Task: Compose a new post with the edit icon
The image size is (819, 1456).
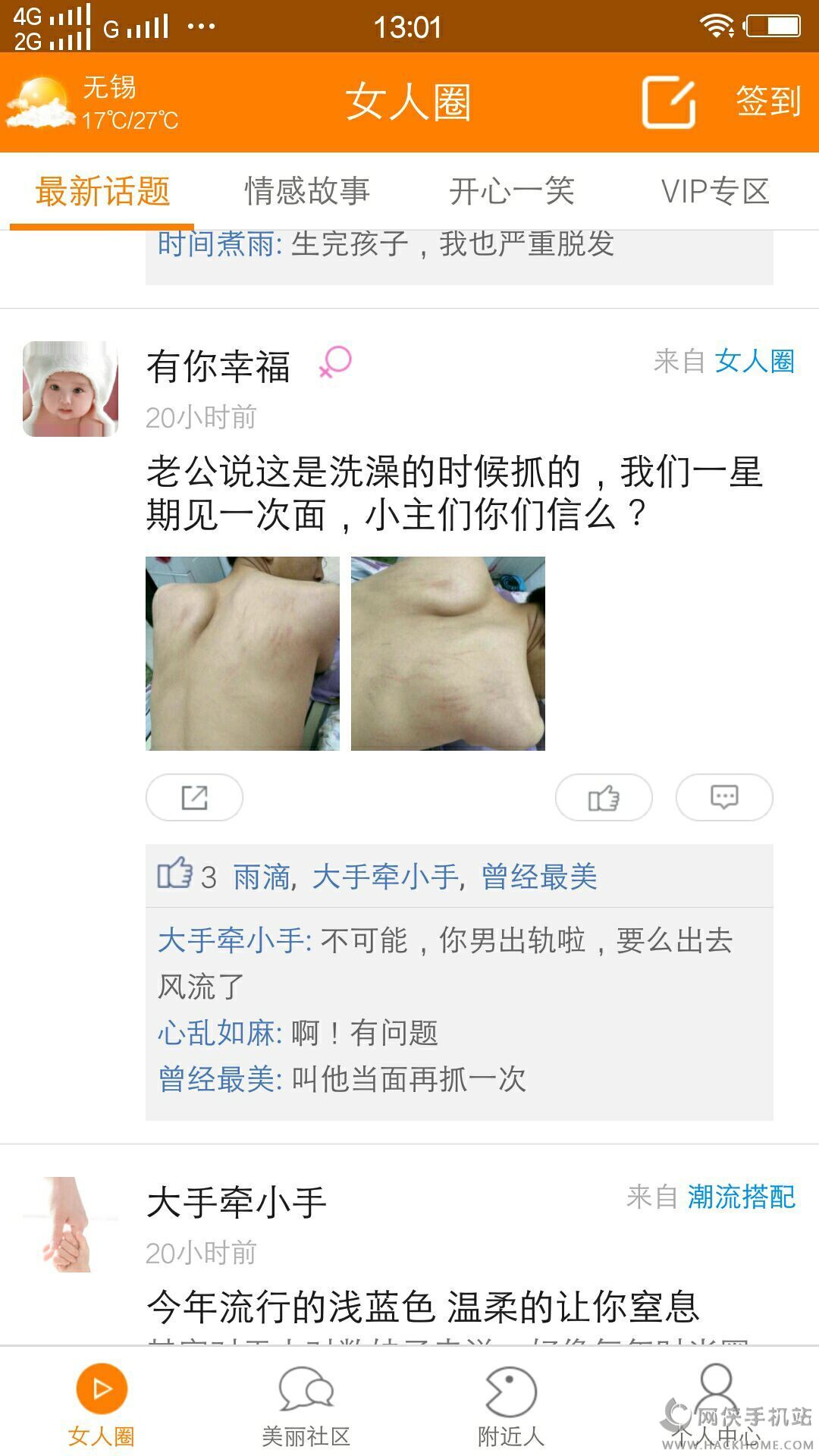Action: point(669,102)
